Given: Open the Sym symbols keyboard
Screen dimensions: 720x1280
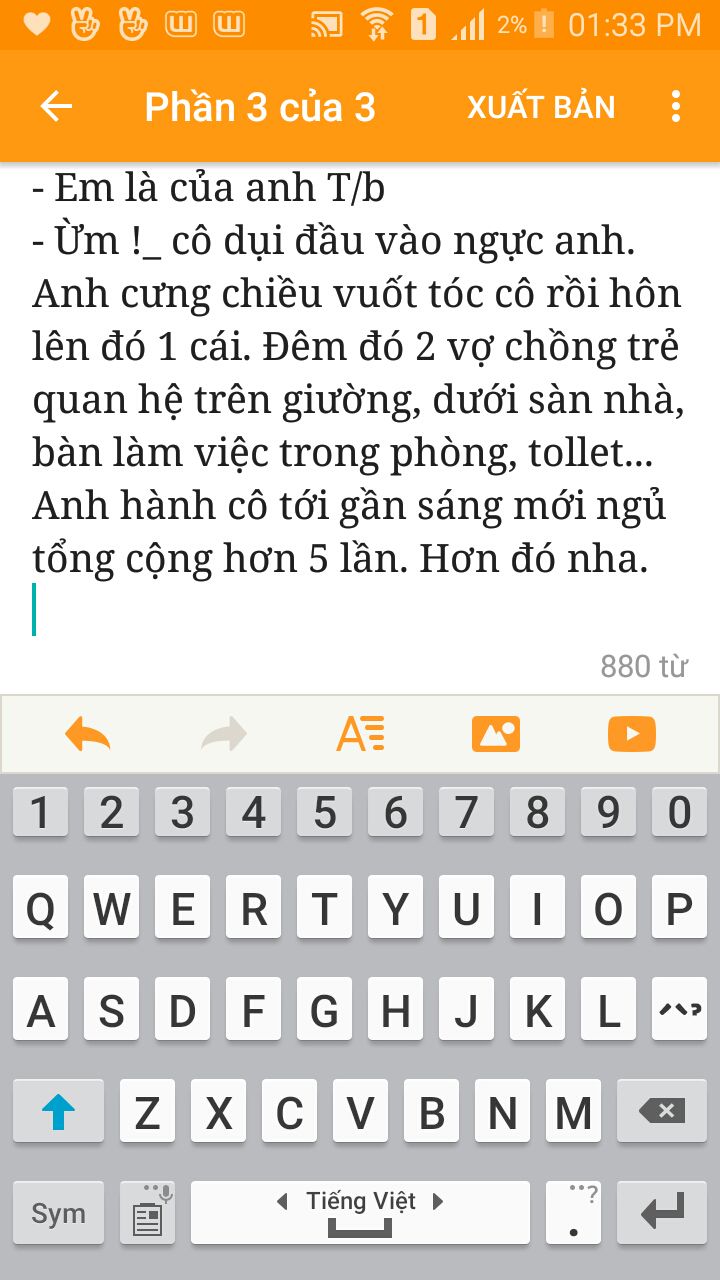Looking at the screenshot, I should tap(58, 1212).
